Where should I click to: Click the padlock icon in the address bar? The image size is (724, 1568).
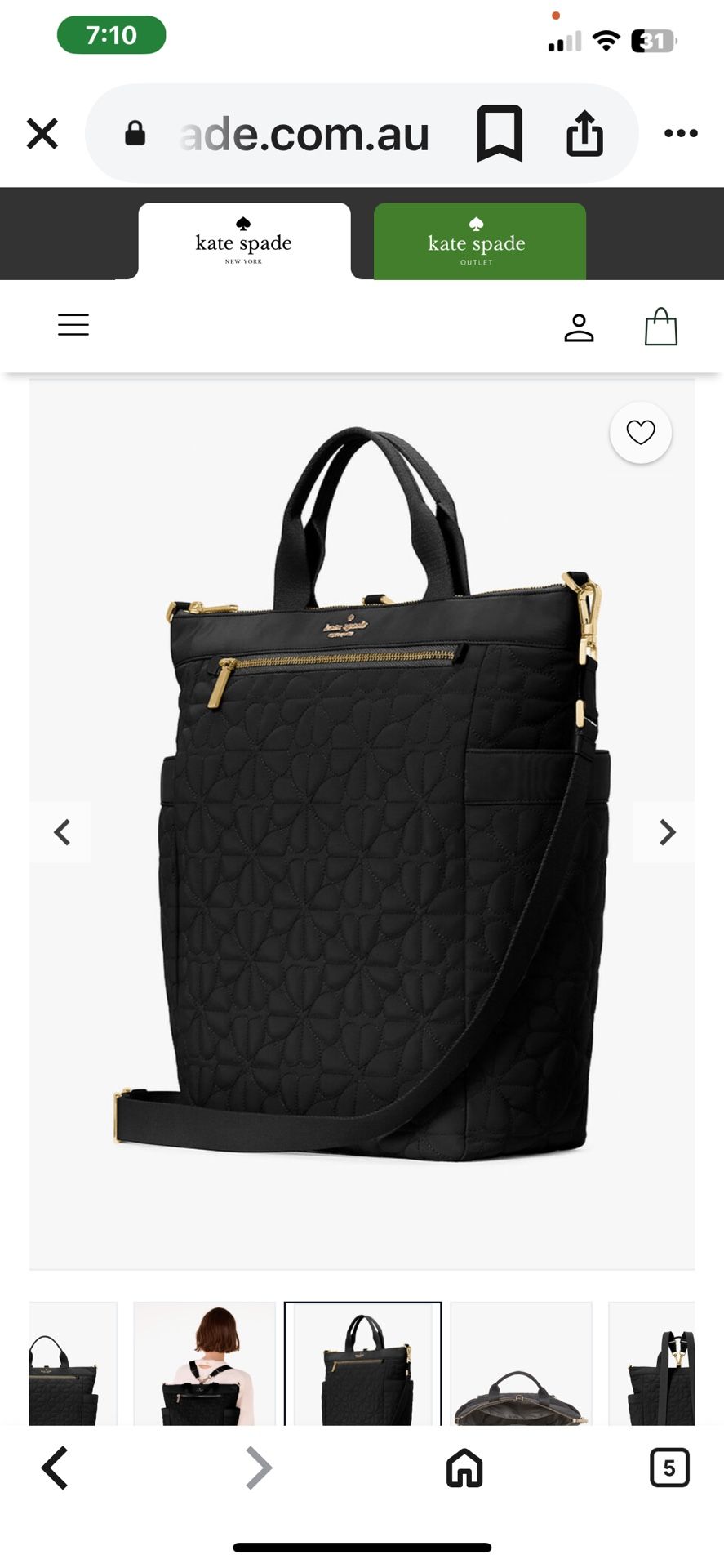coord(135,133)
